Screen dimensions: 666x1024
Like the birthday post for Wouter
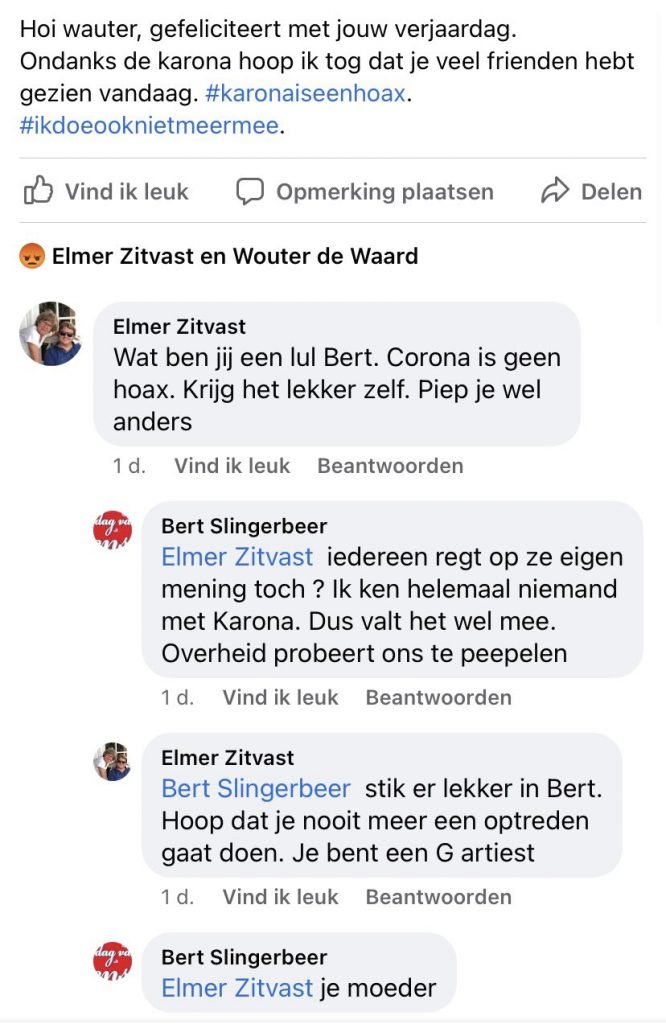coord(106,192)
